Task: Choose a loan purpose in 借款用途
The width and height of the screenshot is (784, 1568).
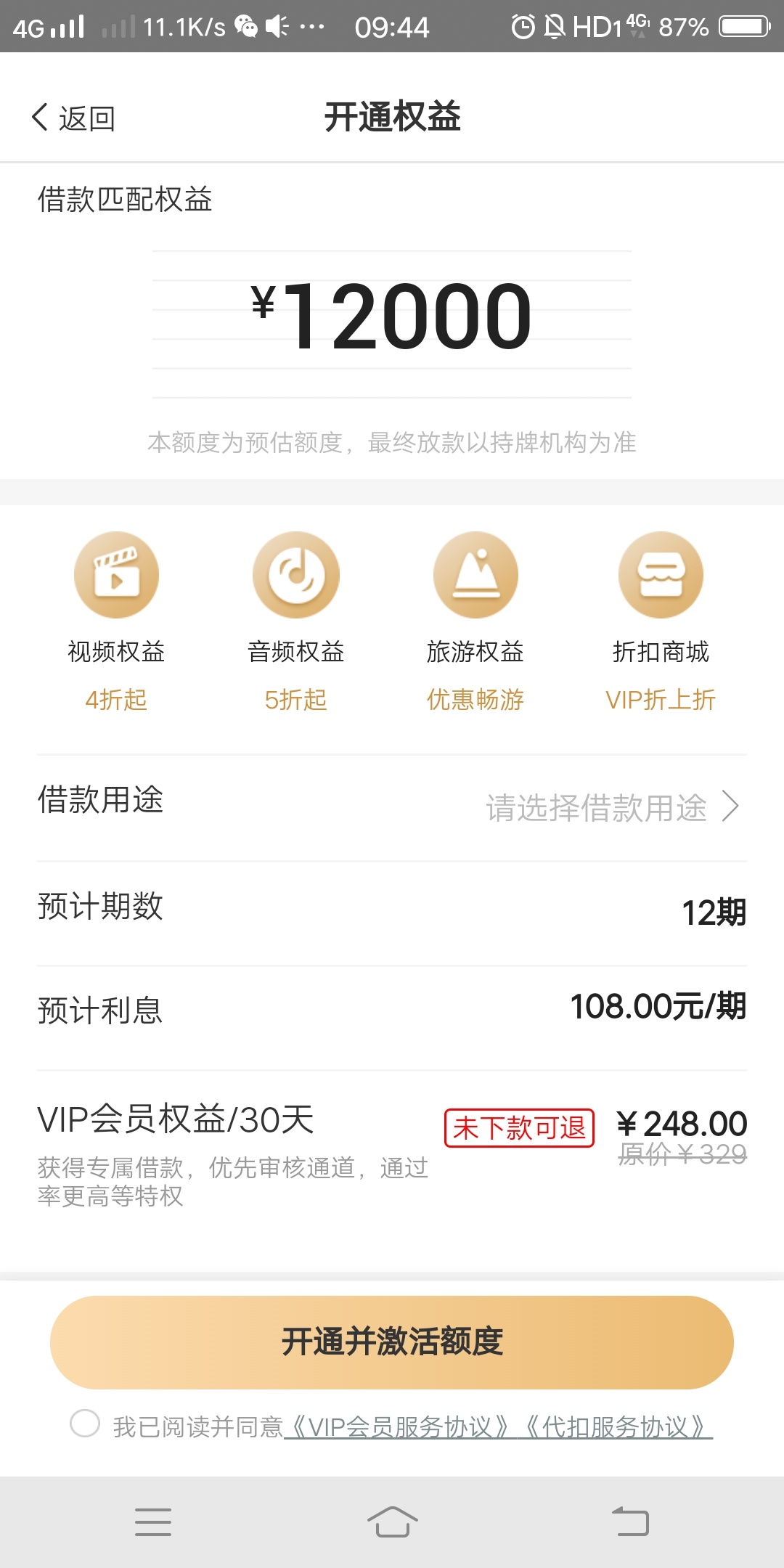Action: pos(392,807)
